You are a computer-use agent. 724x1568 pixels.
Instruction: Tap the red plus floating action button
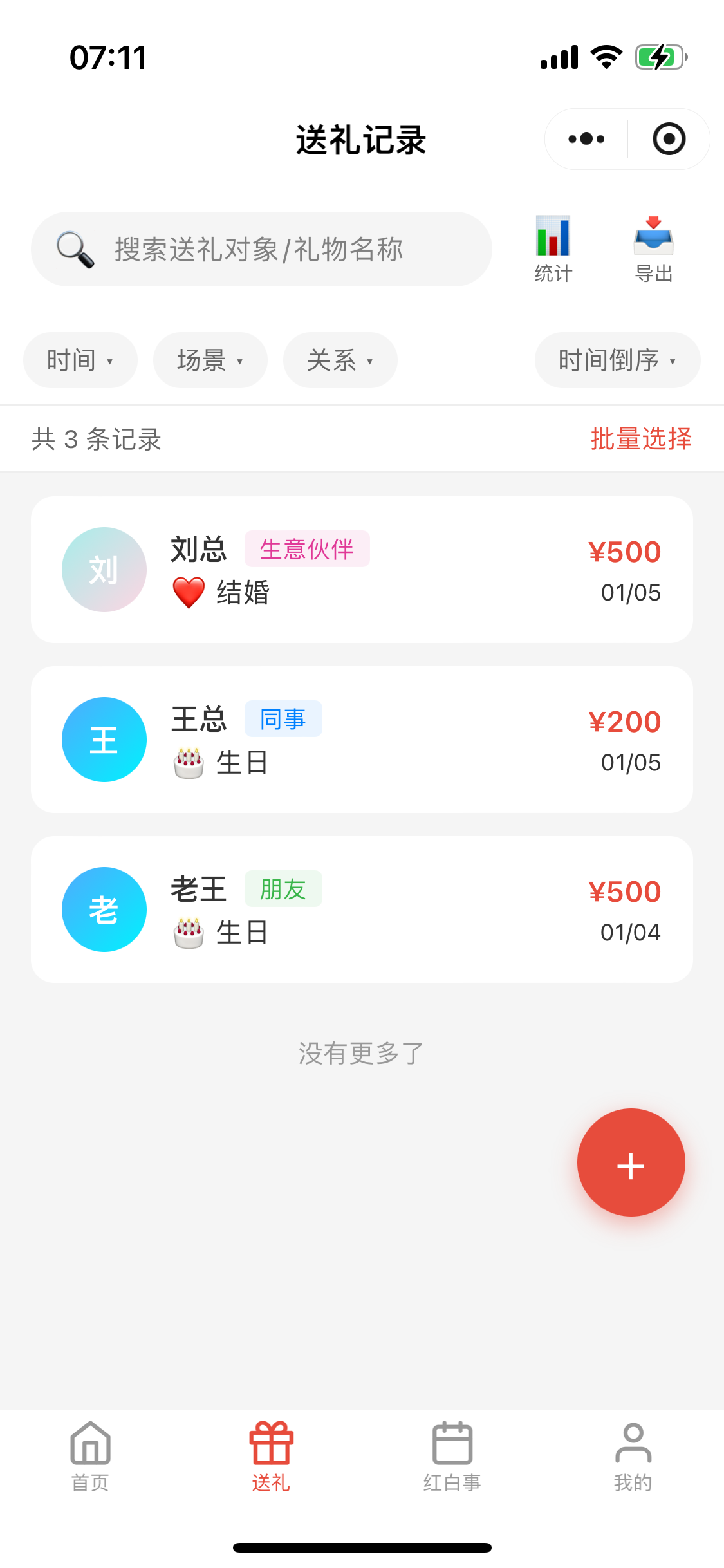pyautogui.click(x=630, y=1162)
